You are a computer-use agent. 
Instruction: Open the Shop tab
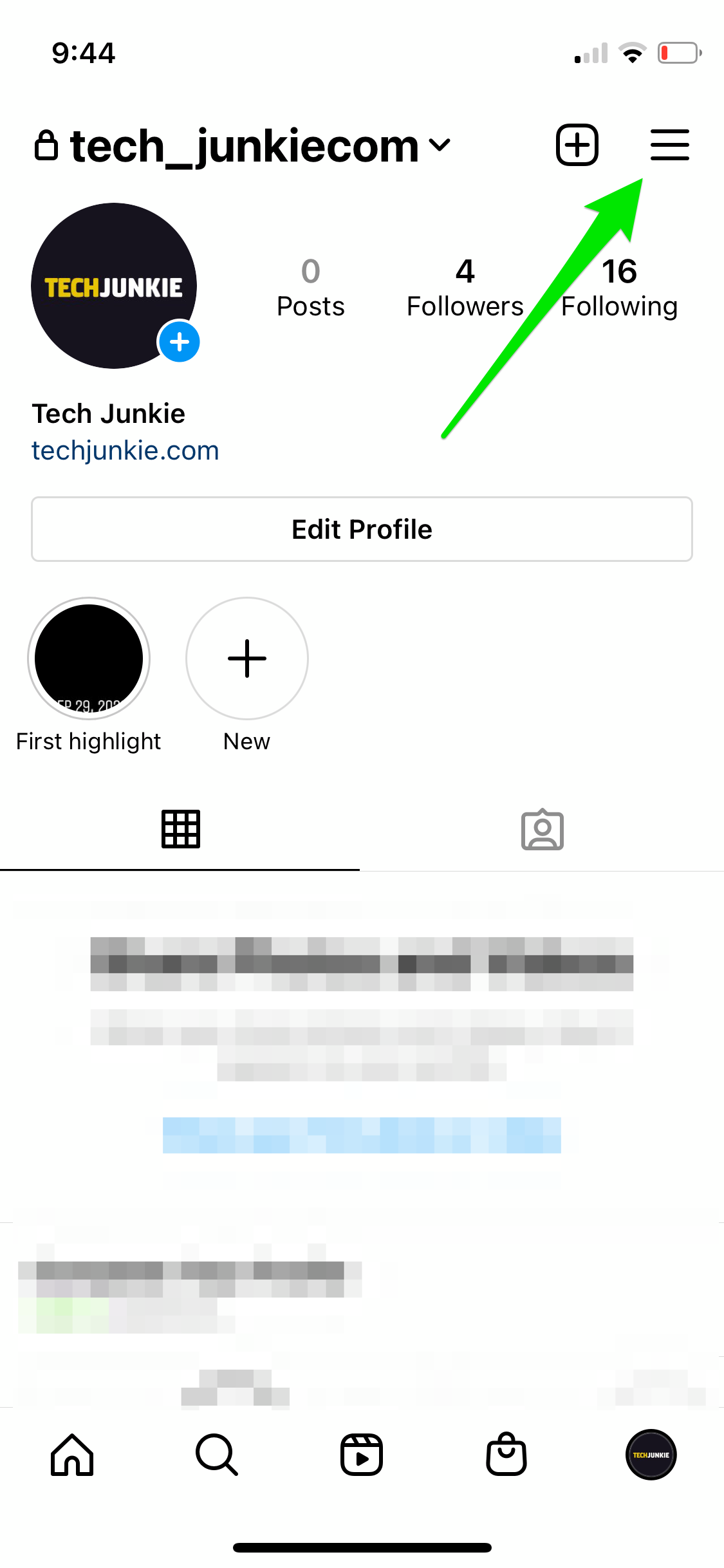tap(506, 1455)
